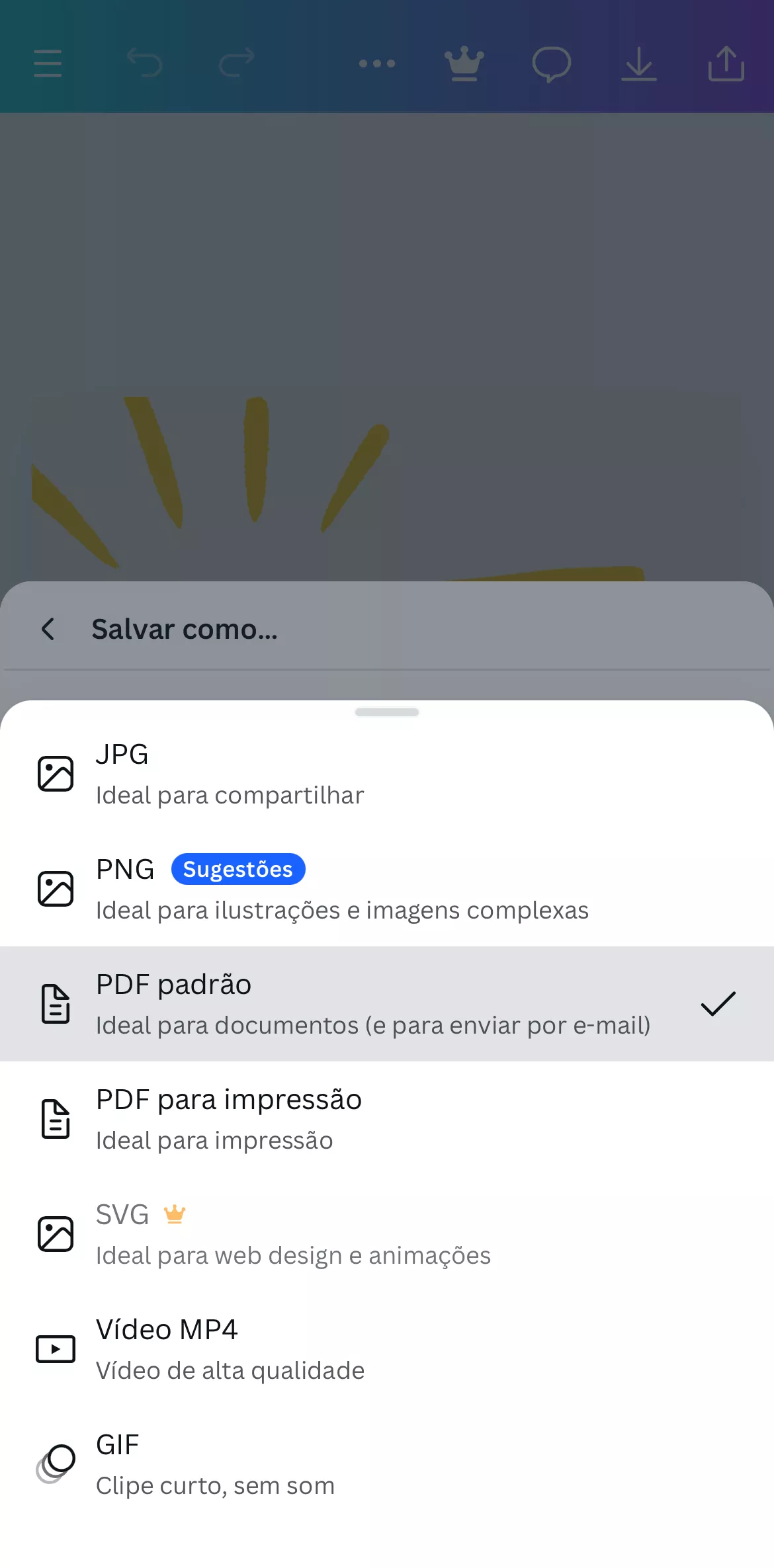Choose PDF para impressão format
774x1568 pixels.
pyautogui.click(x=387, y=1118)
